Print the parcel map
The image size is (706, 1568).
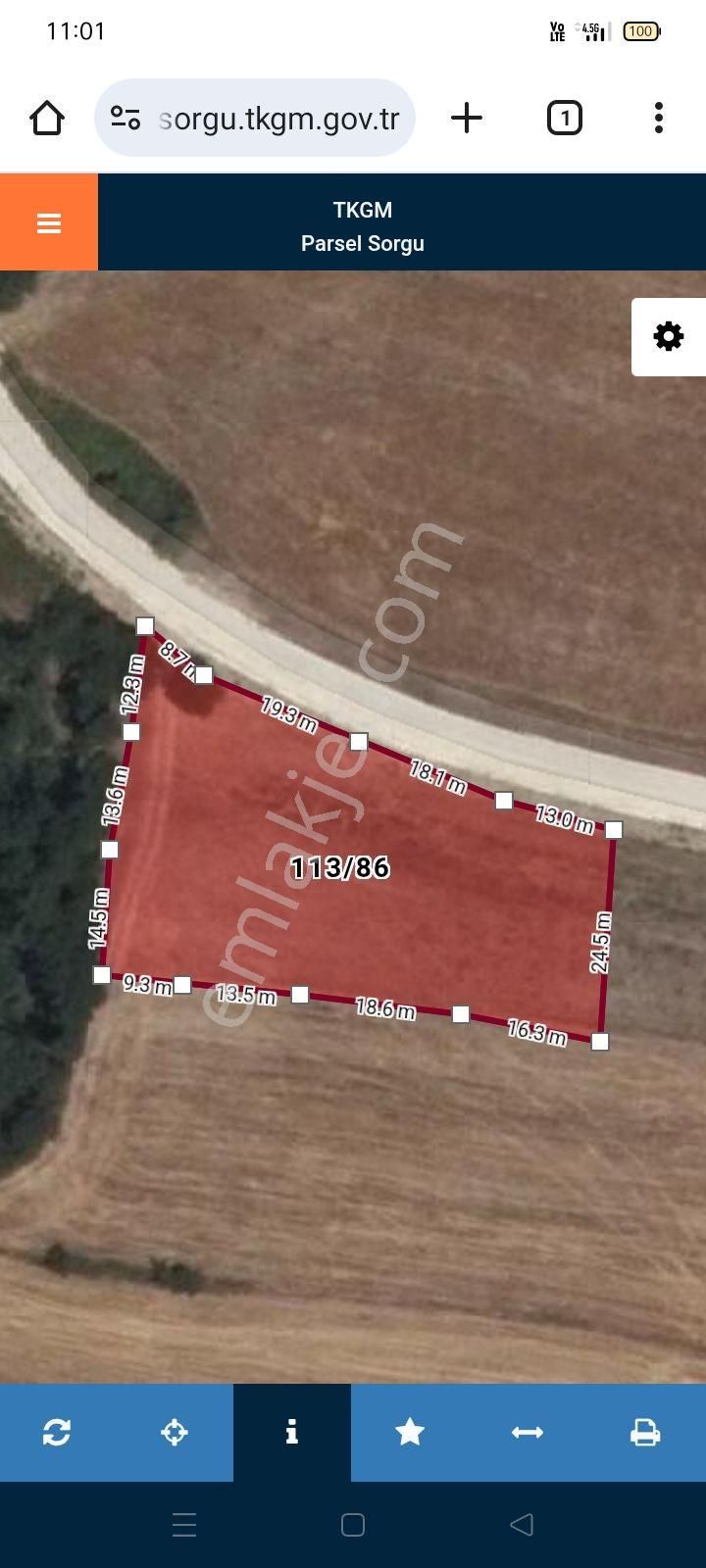coord(644,1433)
